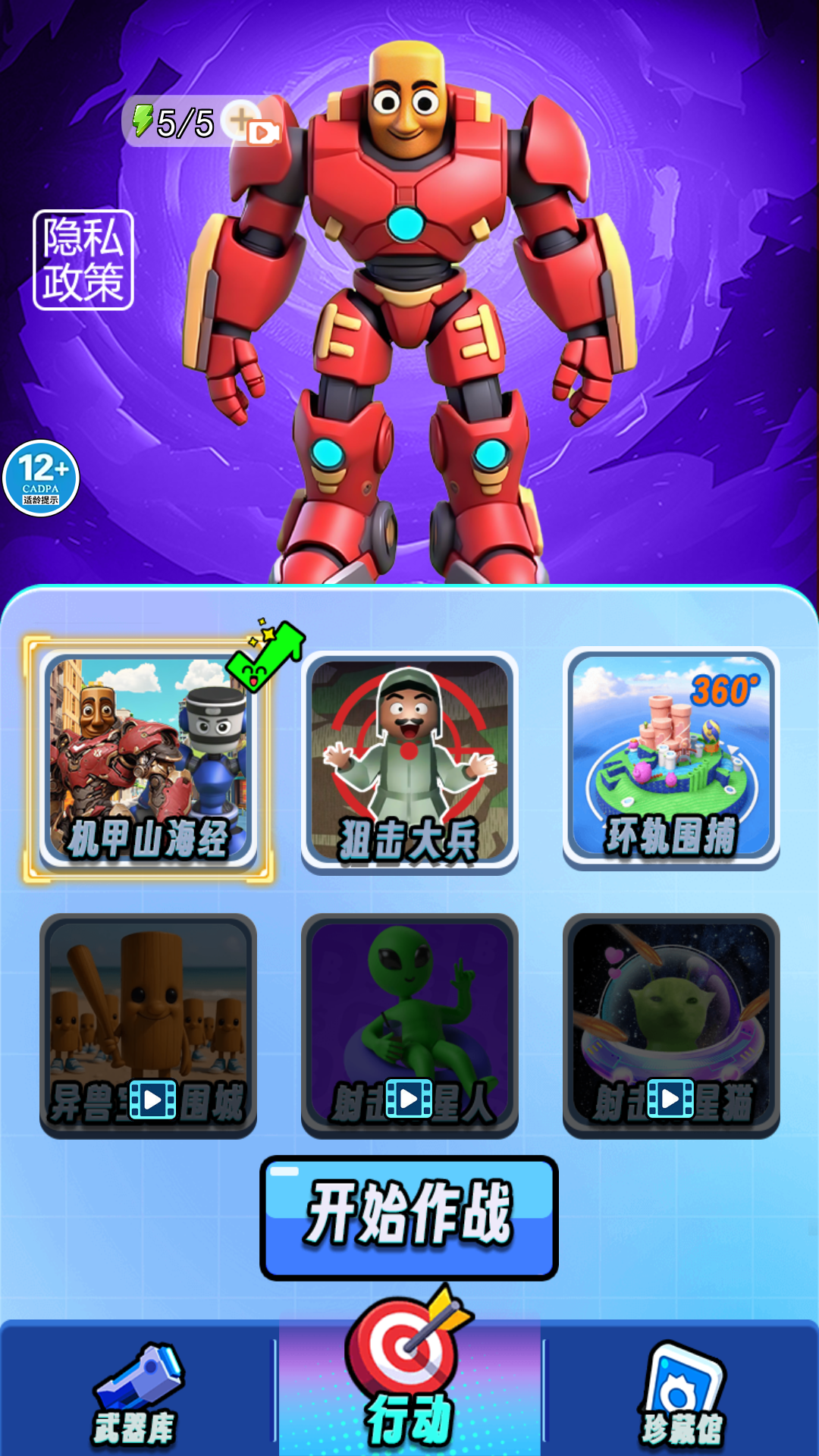This screenshot has width=819, height=1456.
Task: Open the 珍藏馆 tab
Action: [682, 1395]
